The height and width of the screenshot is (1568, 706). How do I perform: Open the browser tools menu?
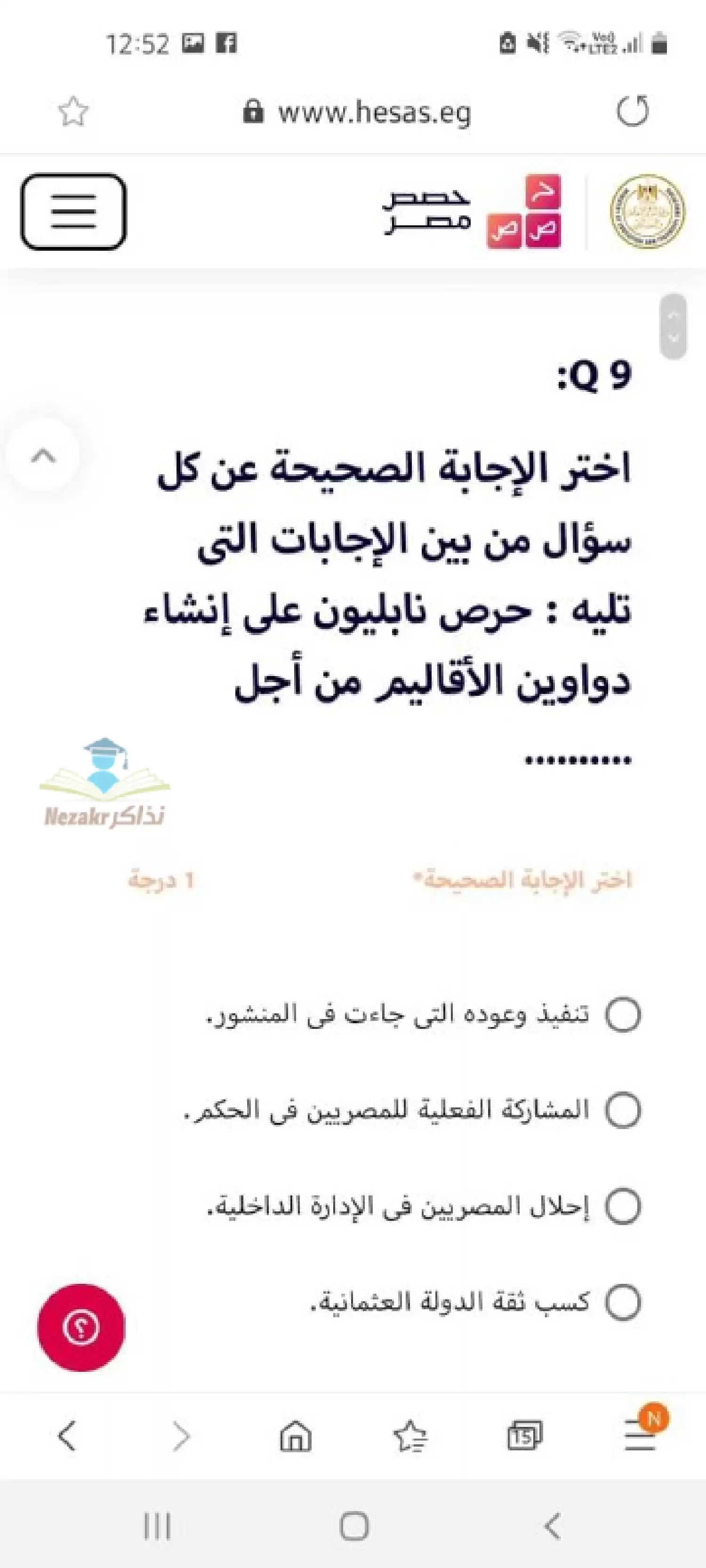[x=640, y=1437]
